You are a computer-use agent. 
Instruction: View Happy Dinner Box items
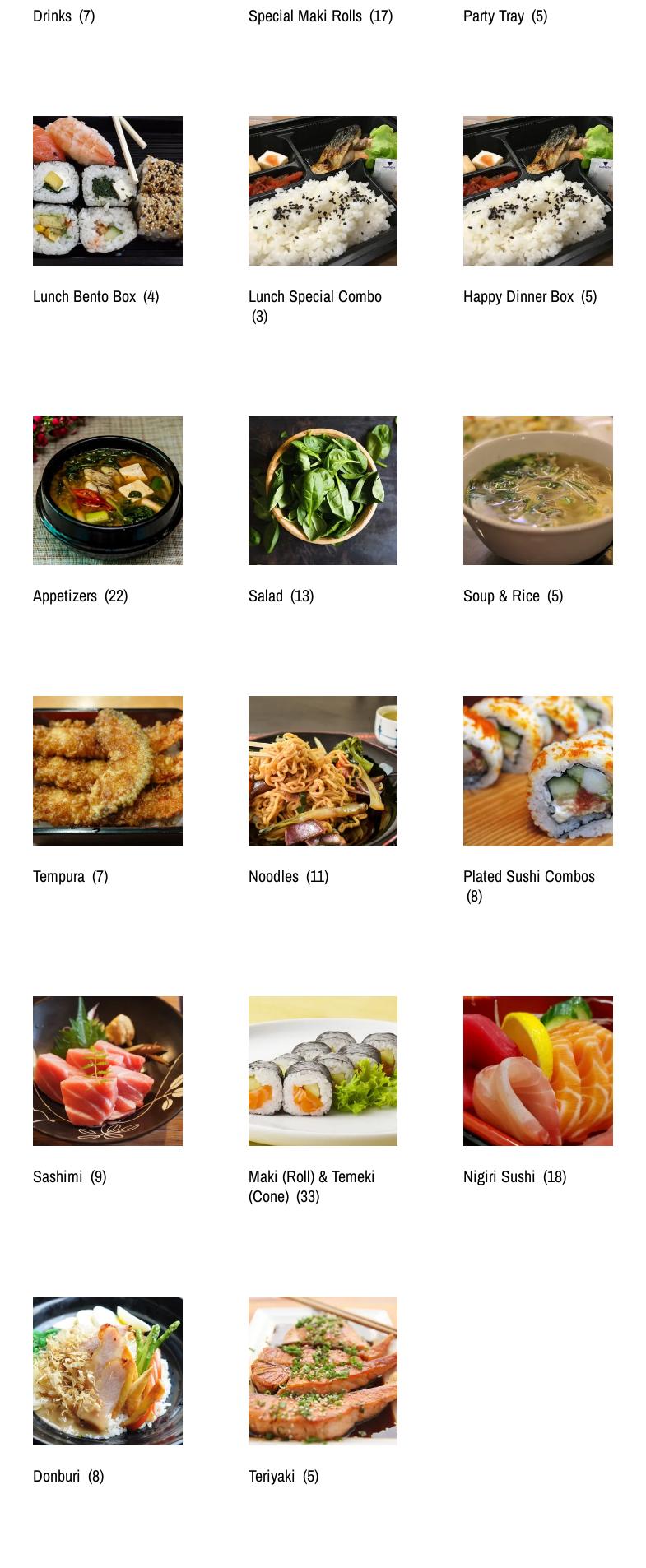click(537, 191)
